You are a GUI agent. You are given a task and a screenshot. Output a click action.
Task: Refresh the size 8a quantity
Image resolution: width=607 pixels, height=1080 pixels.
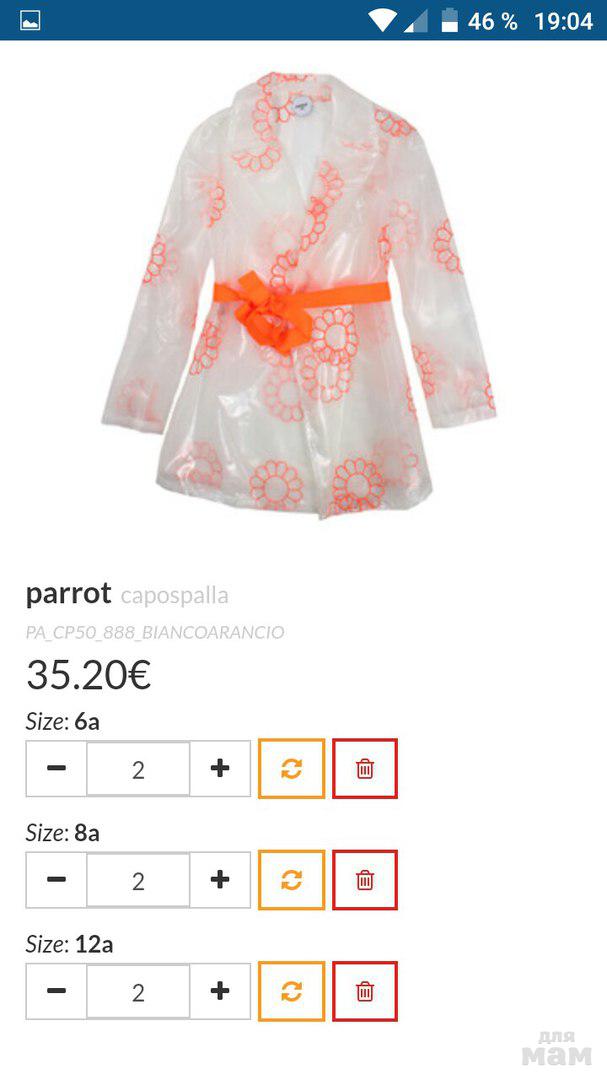click(x=291, y=880)
